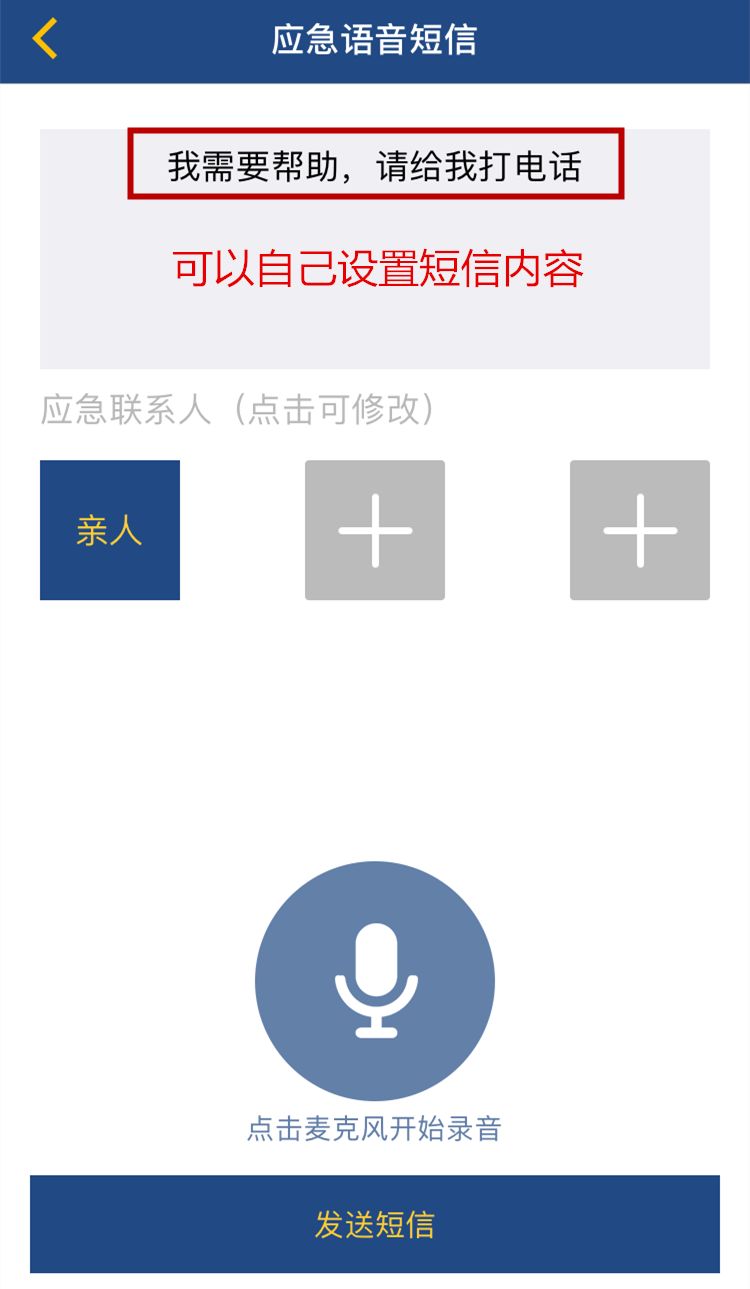Viewport: 750px width, 1289px height.
Task: Tap the gray message panel background
Action: tap(375, 330)
